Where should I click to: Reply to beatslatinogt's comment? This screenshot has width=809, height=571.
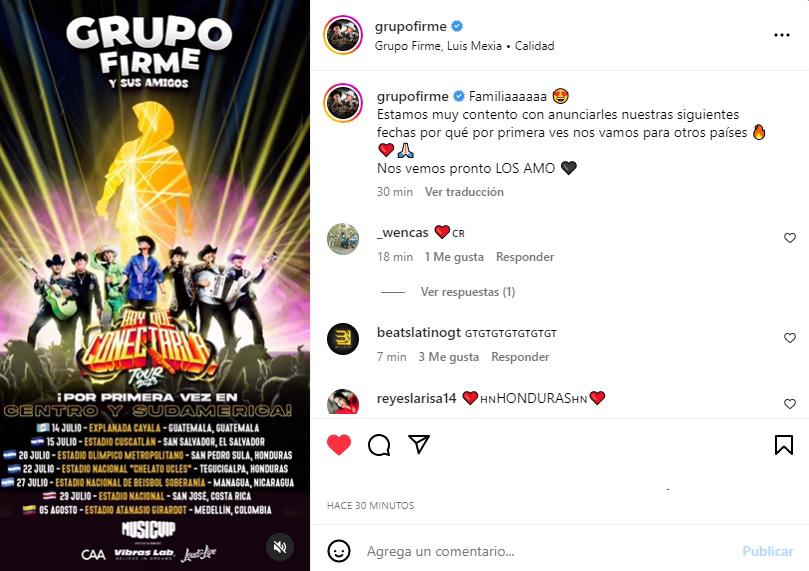(520, 357)
